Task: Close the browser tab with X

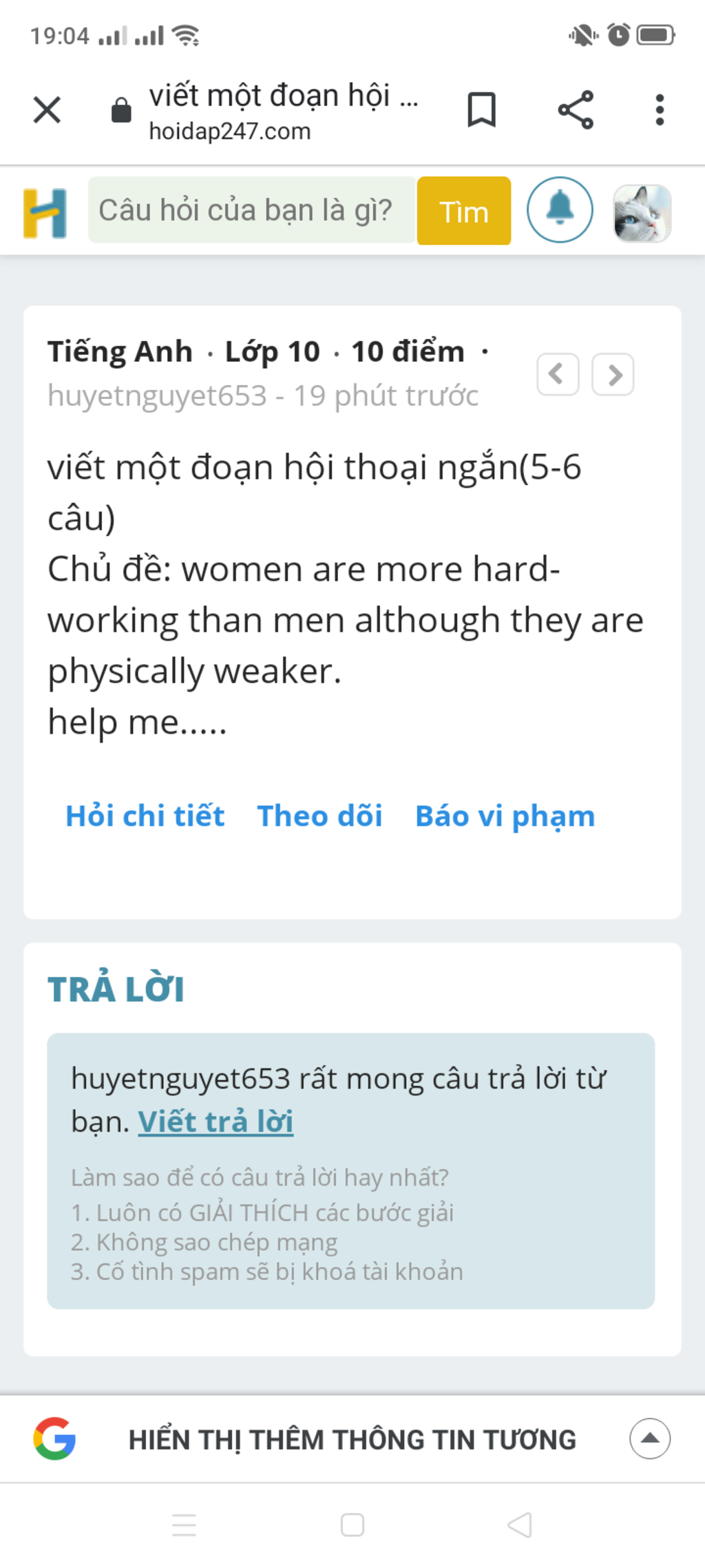Action: (47, 110)
